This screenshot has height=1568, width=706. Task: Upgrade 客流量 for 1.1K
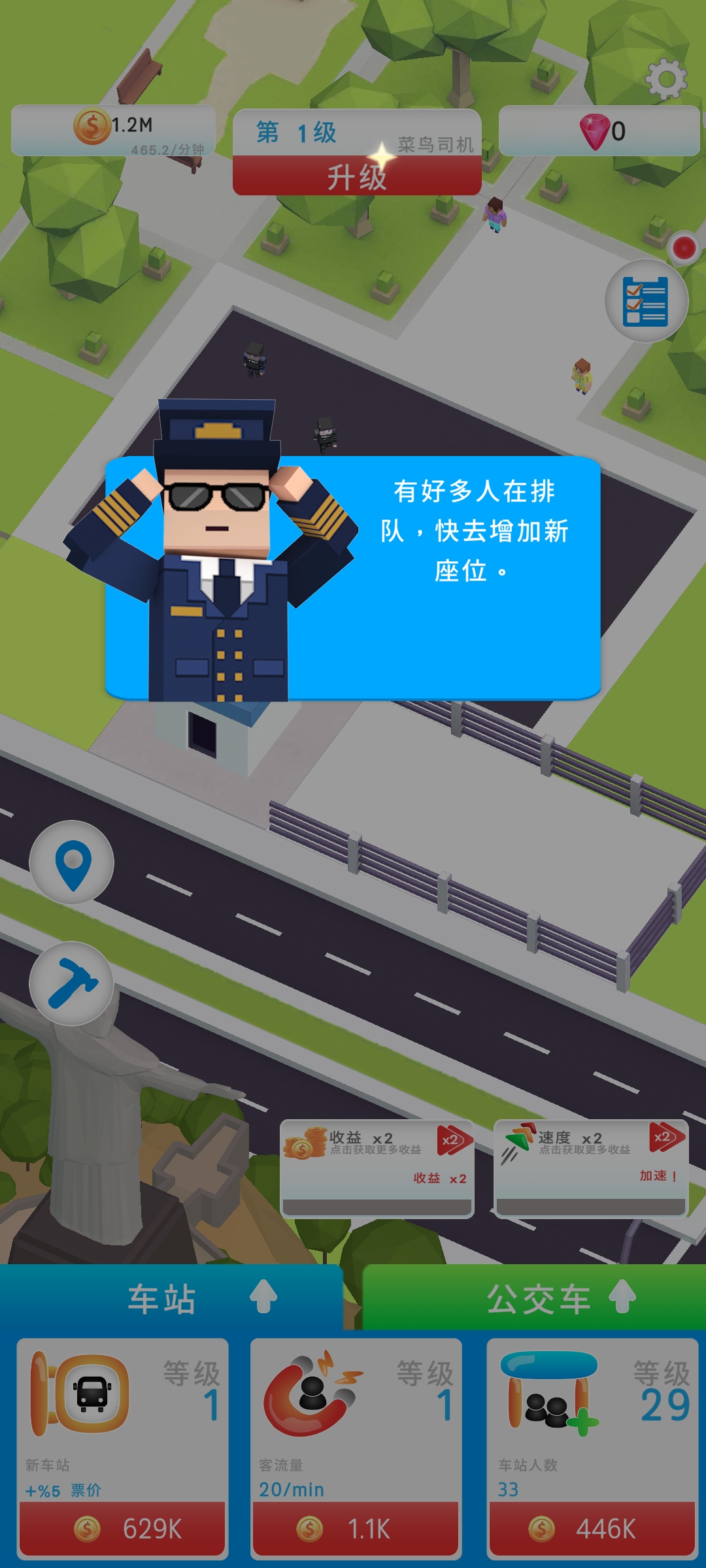click(356, 1529)
